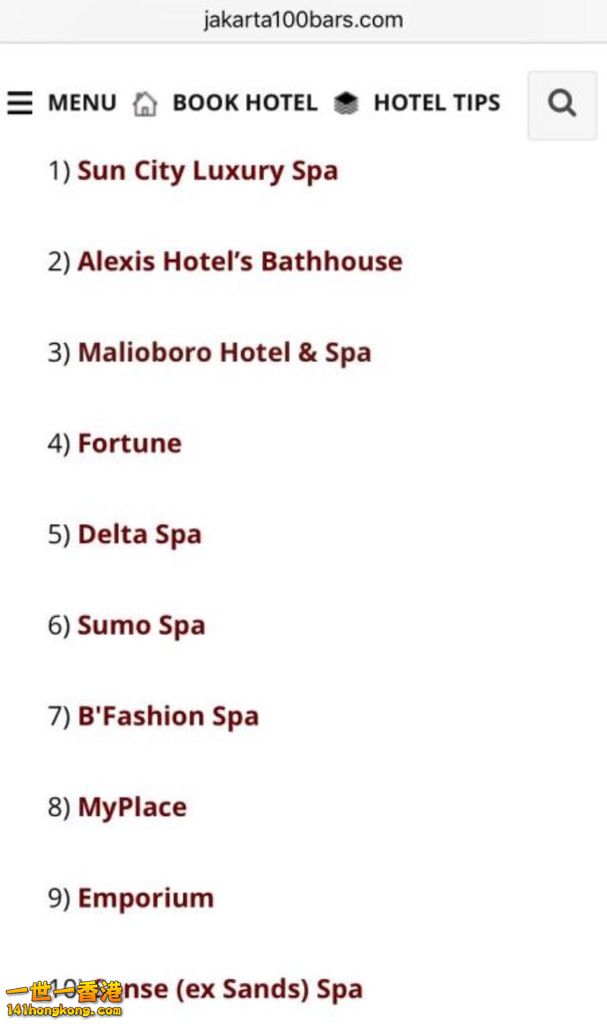Visit Alexis Hotel's Bathhouse link

(240, 262)
